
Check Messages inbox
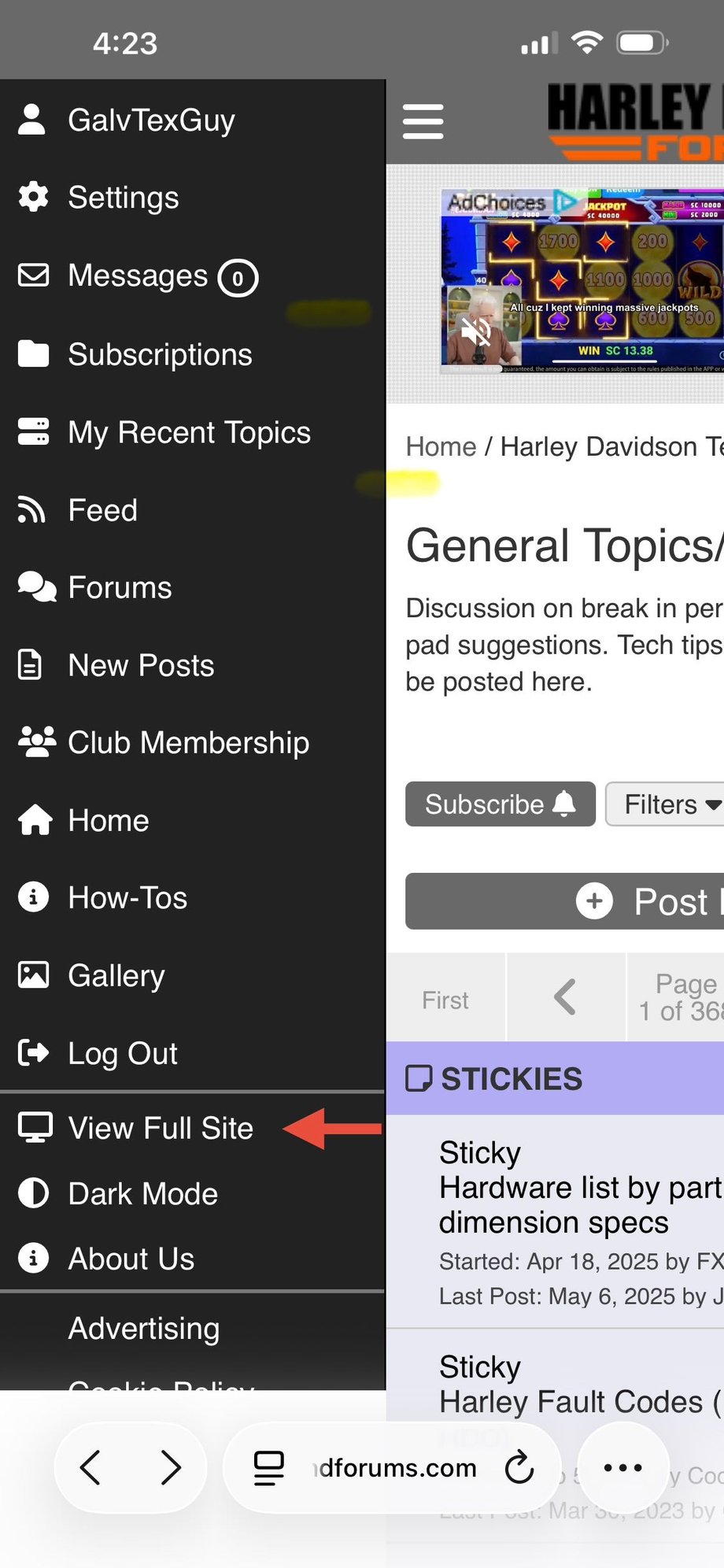click(138, 276)
